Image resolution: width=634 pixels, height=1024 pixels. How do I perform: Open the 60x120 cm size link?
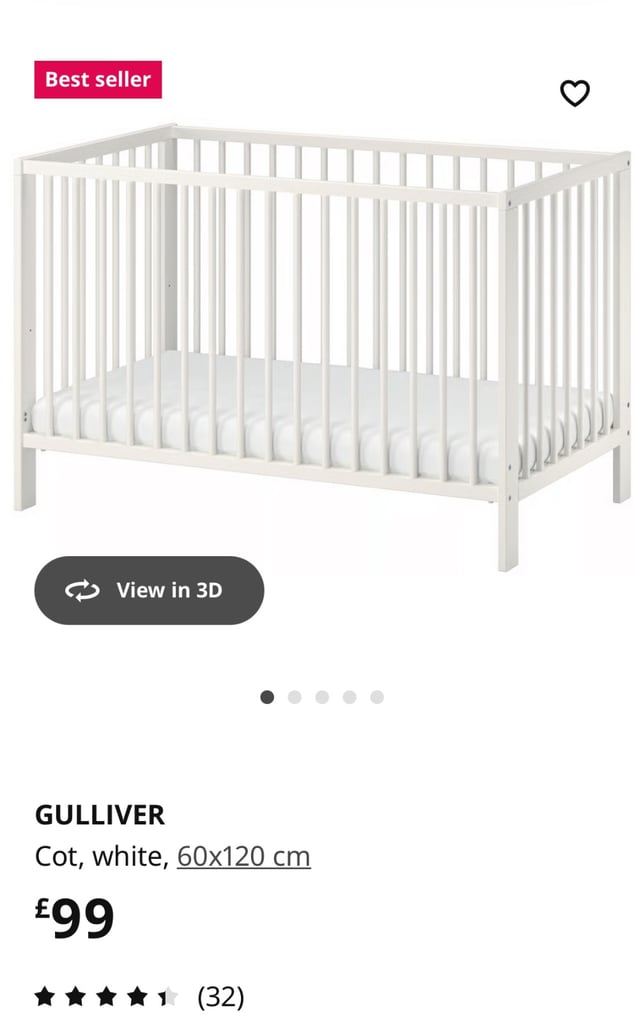click(244, 856)
